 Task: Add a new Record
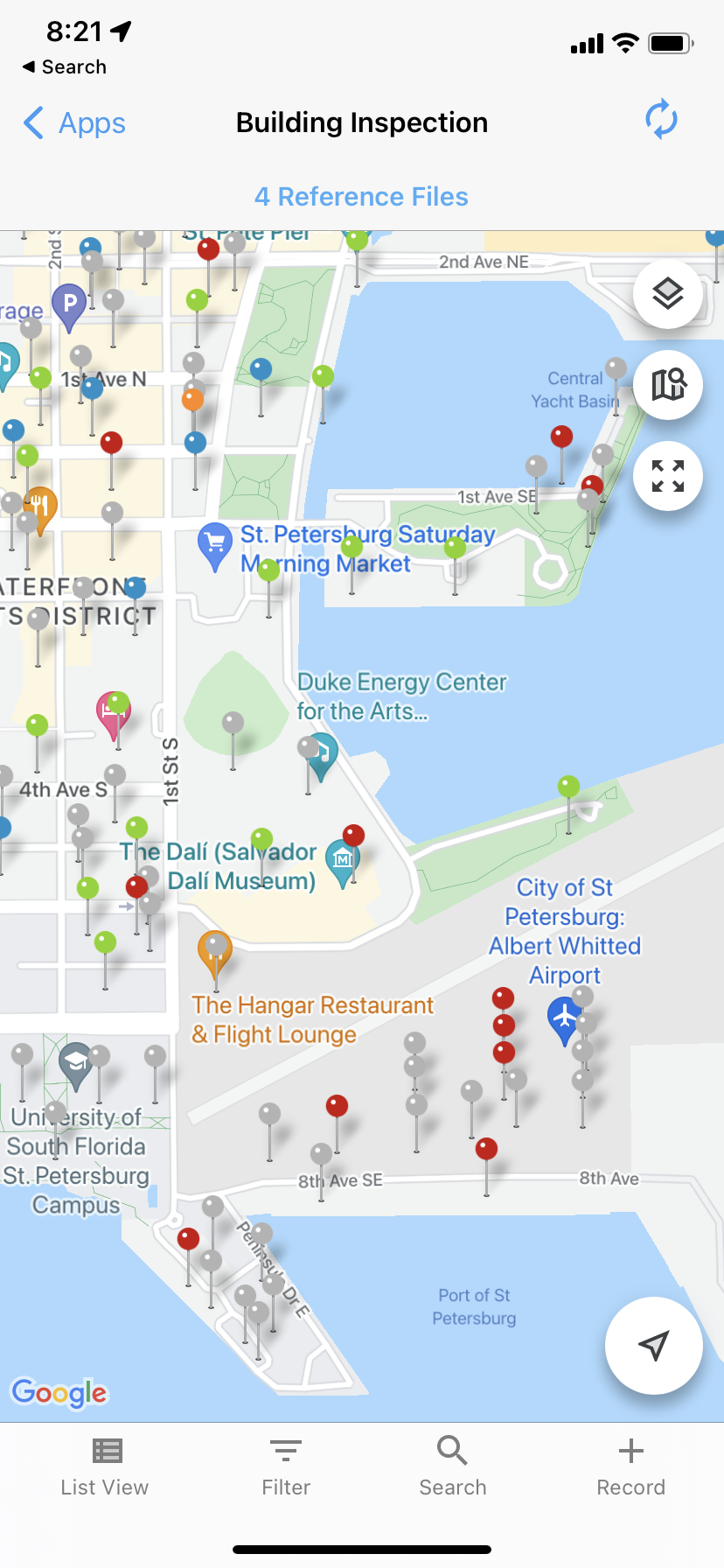[x=630, y=1466]
